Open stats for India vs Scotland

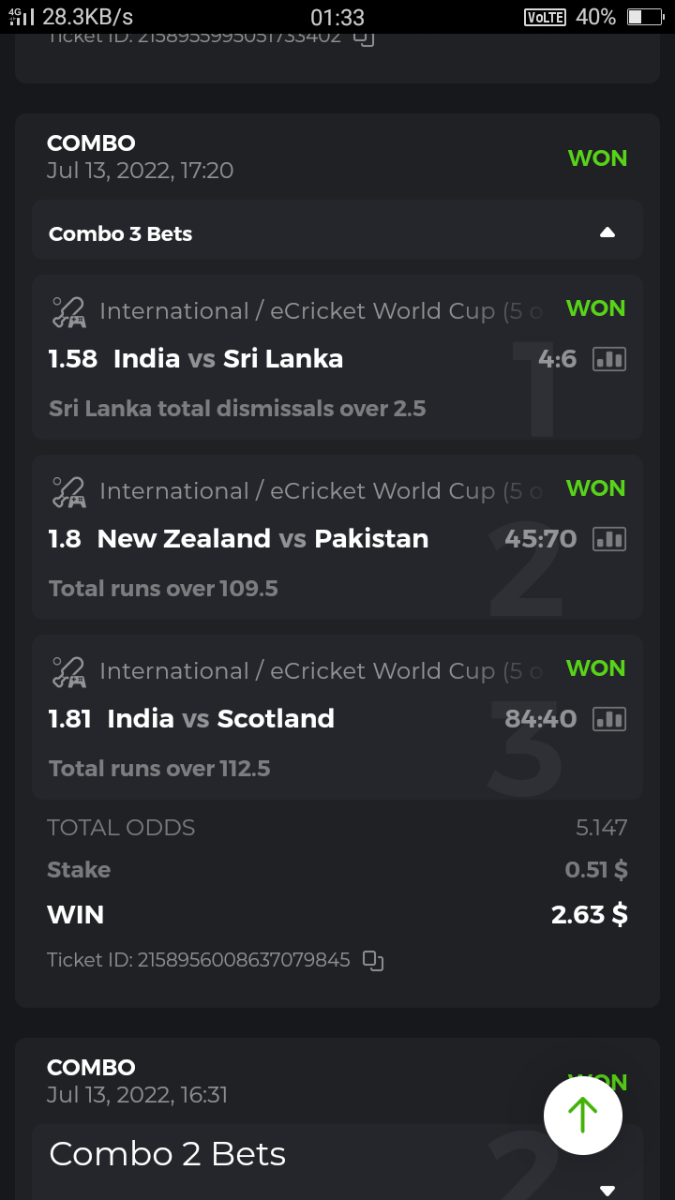tap(609, 719)
